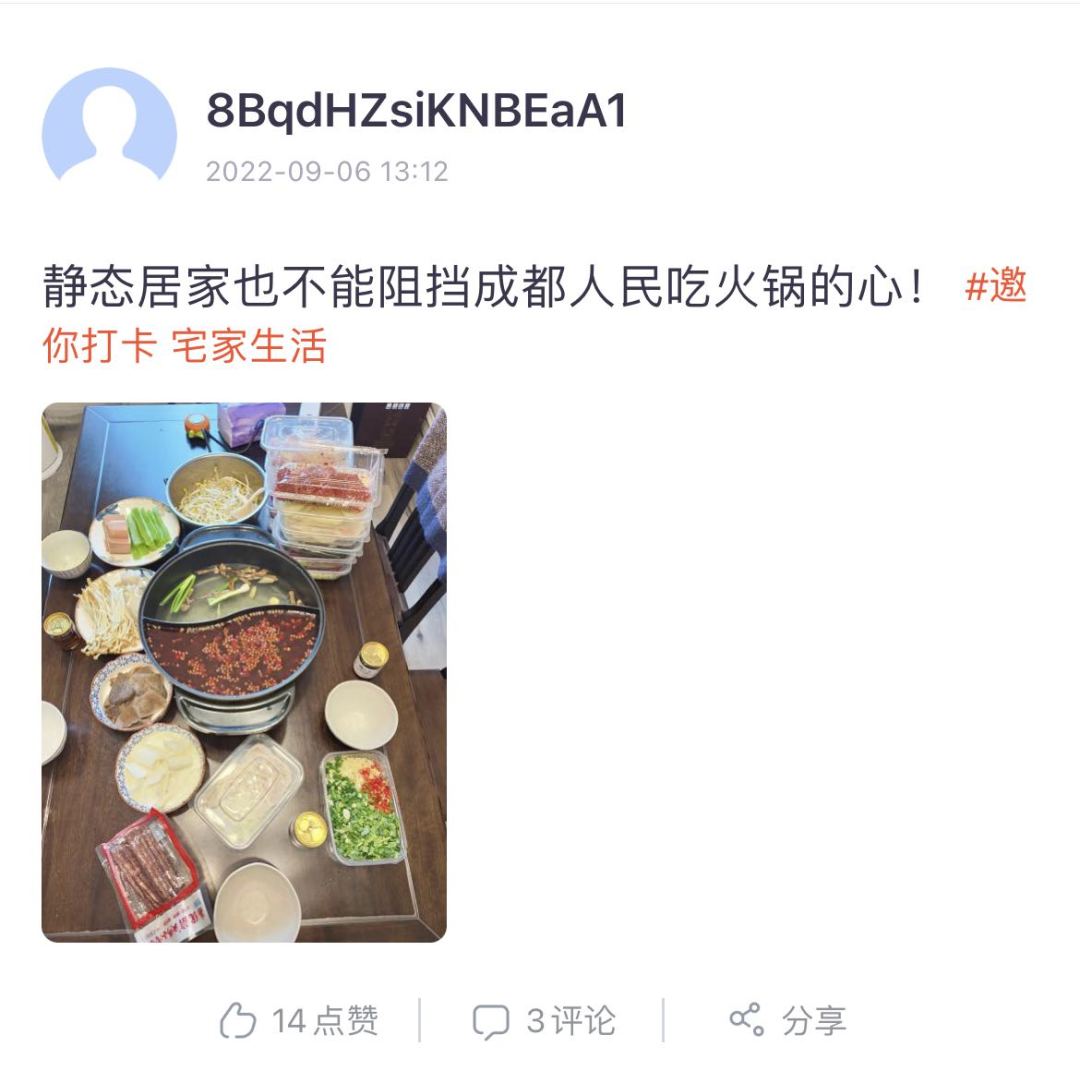Open the 邀你打卡 宅家生活 hashtag topic
Screen dimensions: 1080x1071
(x=184, y=346)
